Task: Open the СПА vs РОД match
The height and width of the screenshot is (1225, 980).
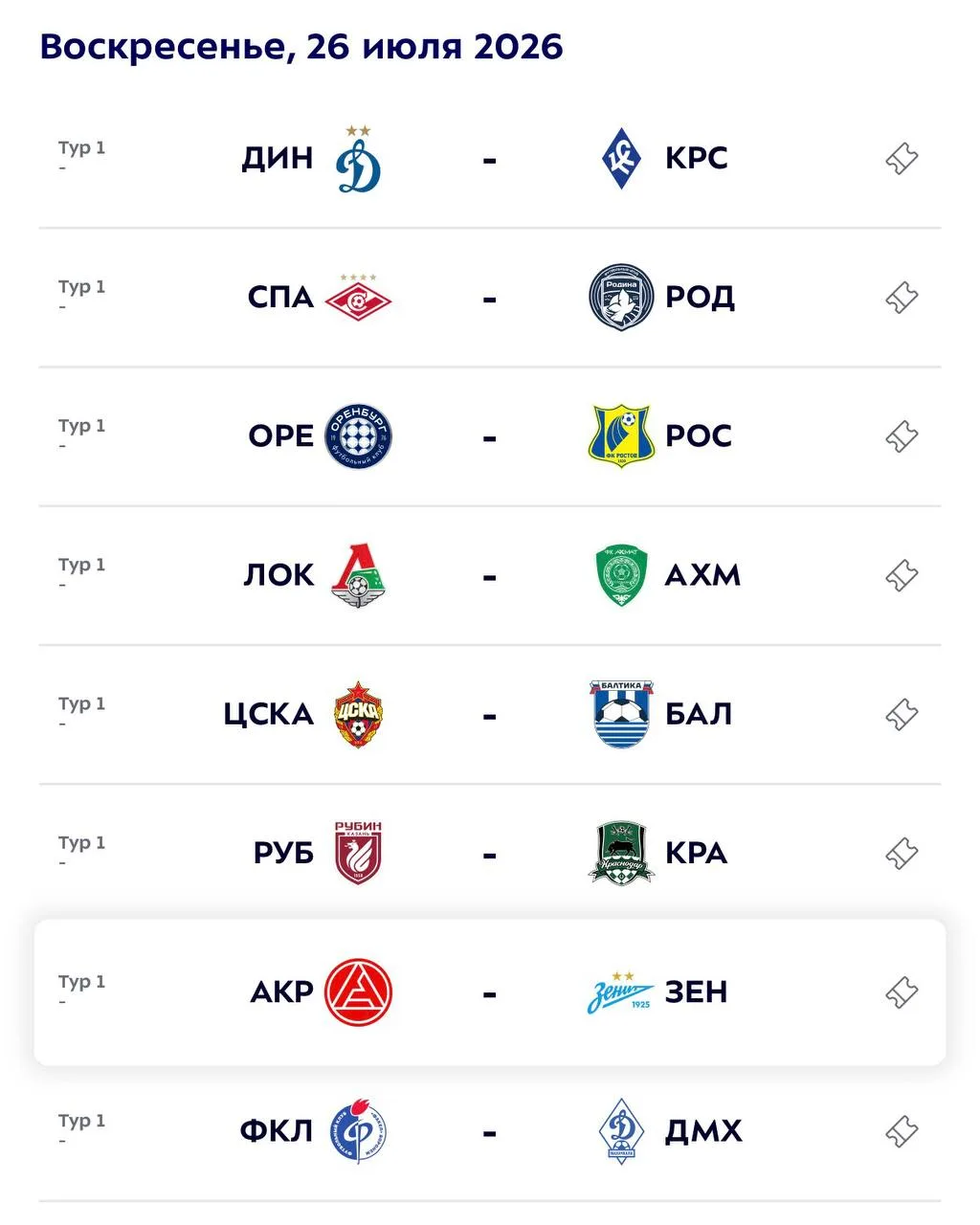Action: [x=490, y=298]
